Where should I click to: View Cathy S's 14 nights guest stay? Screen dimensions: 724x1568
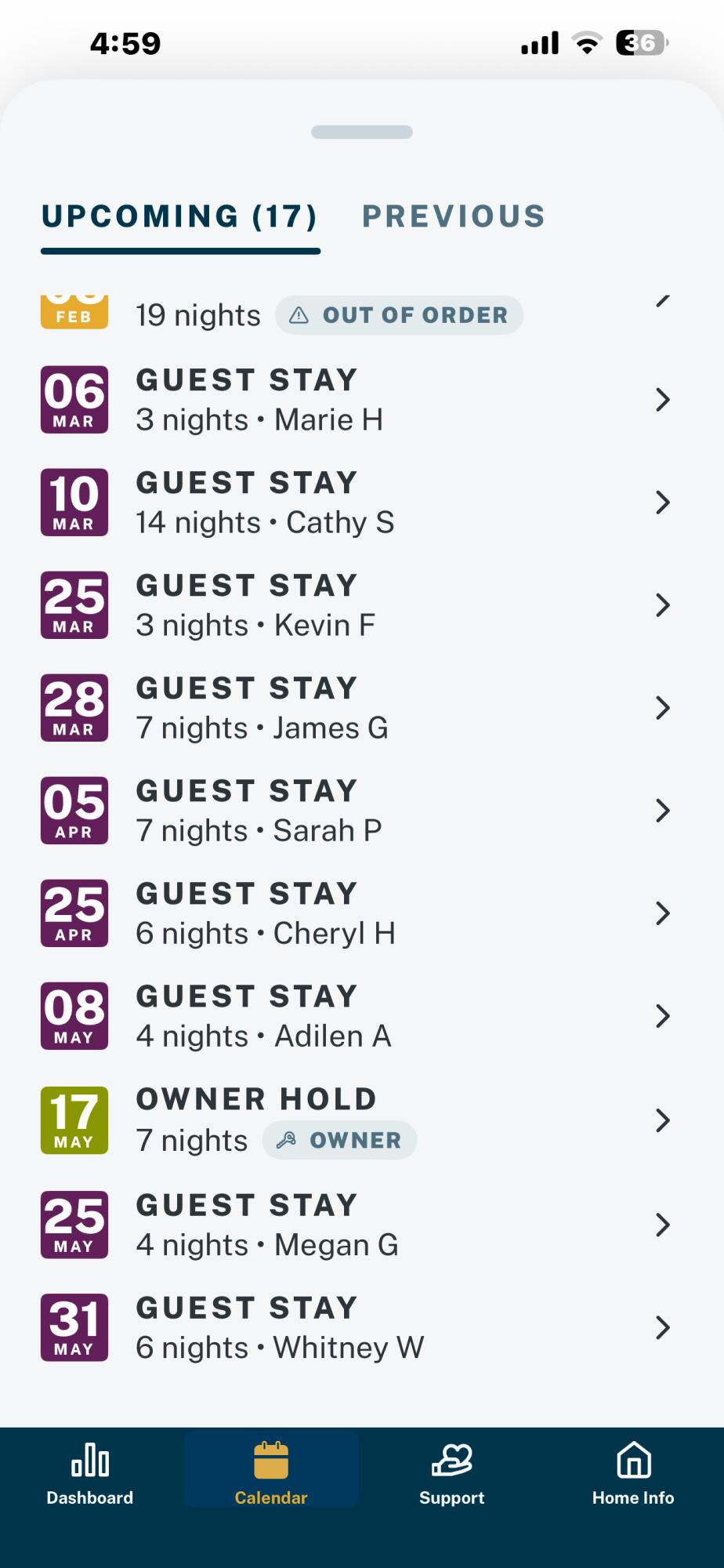(360, 503)
